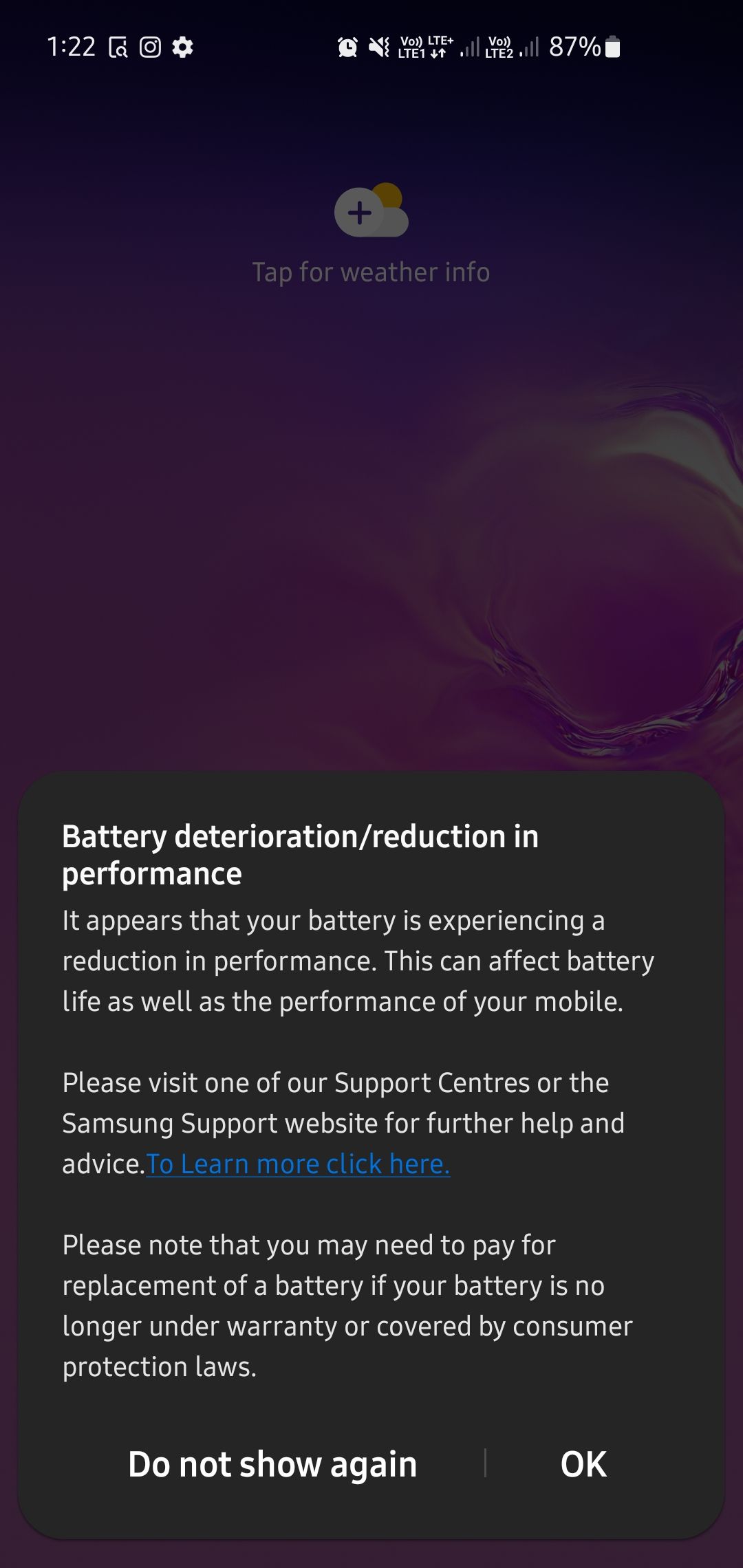Tap the battery deterioration dialog title
The image size is (743, 1568).
(301, 856)
